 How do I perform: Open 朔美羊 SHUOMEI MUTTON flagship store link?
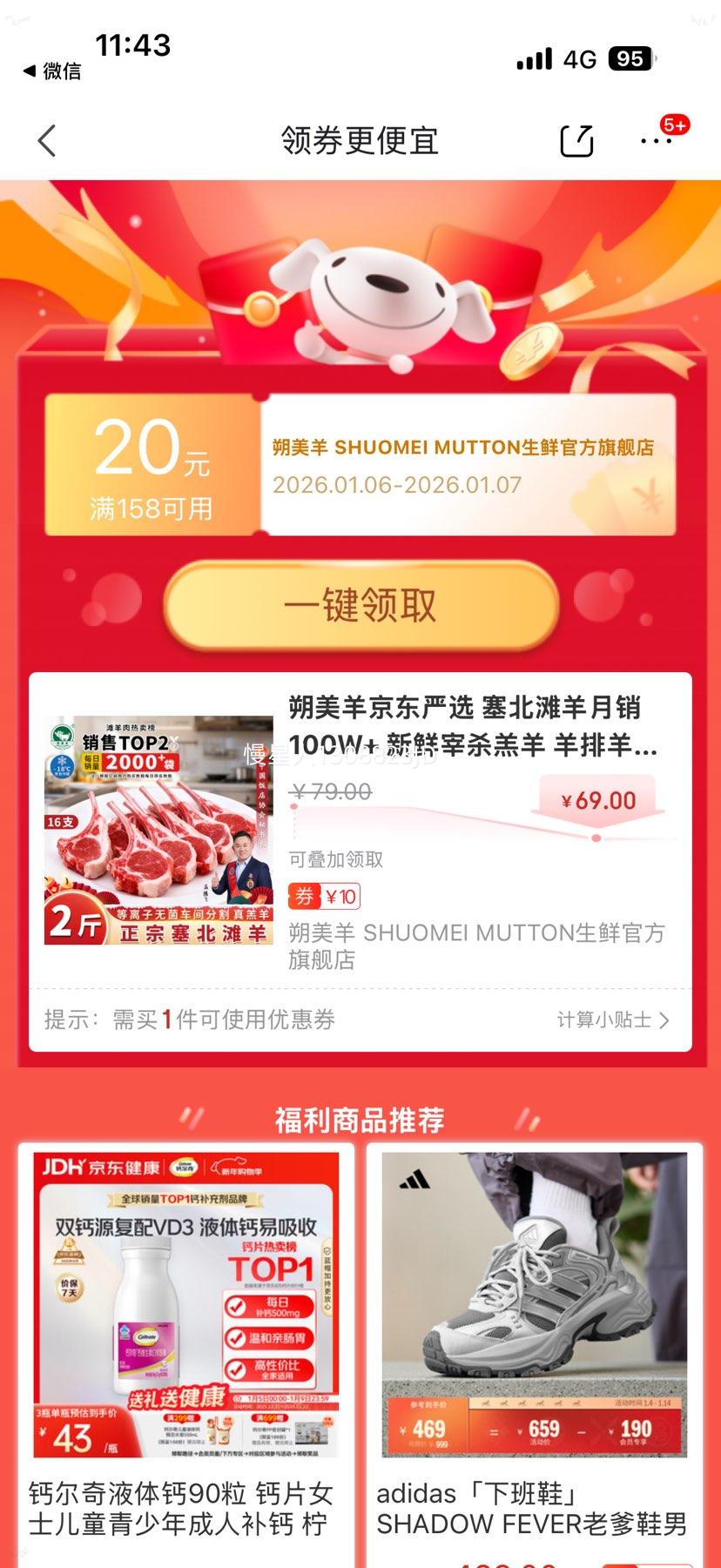tap(477, 932)
